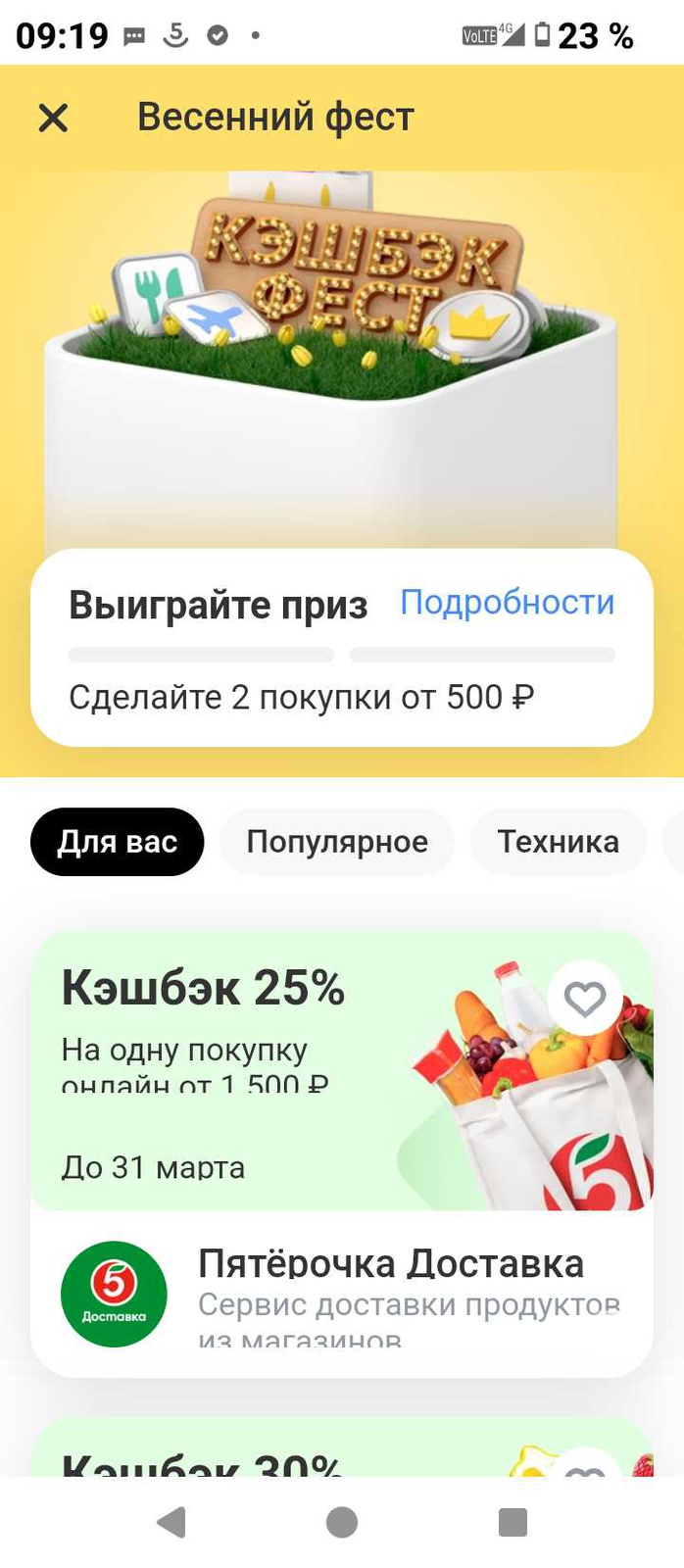The width and height of the screenshot is (684, 1568).
Task: Switch to the Техника chip
Action: [x=558, y=842]
